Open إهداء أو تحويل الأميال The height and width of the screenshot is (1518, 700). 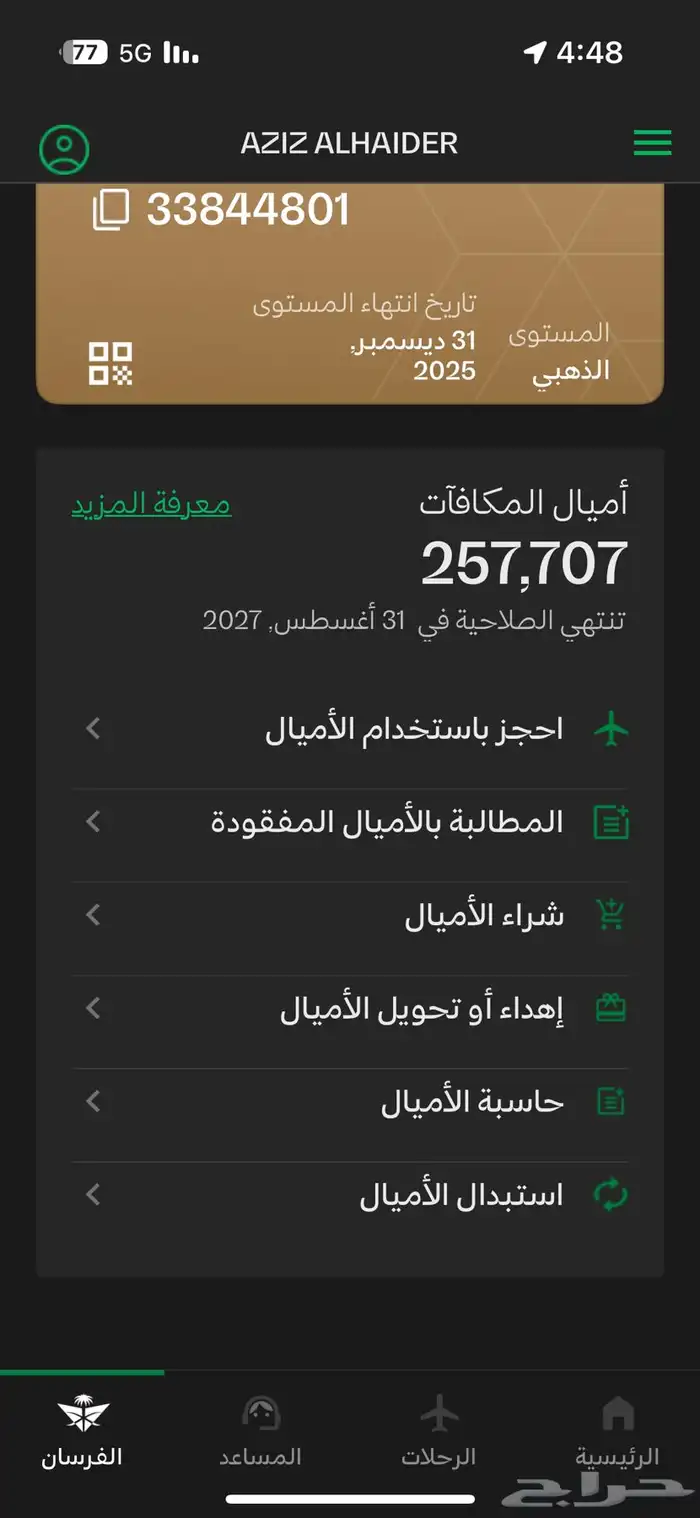point(350,1008)
